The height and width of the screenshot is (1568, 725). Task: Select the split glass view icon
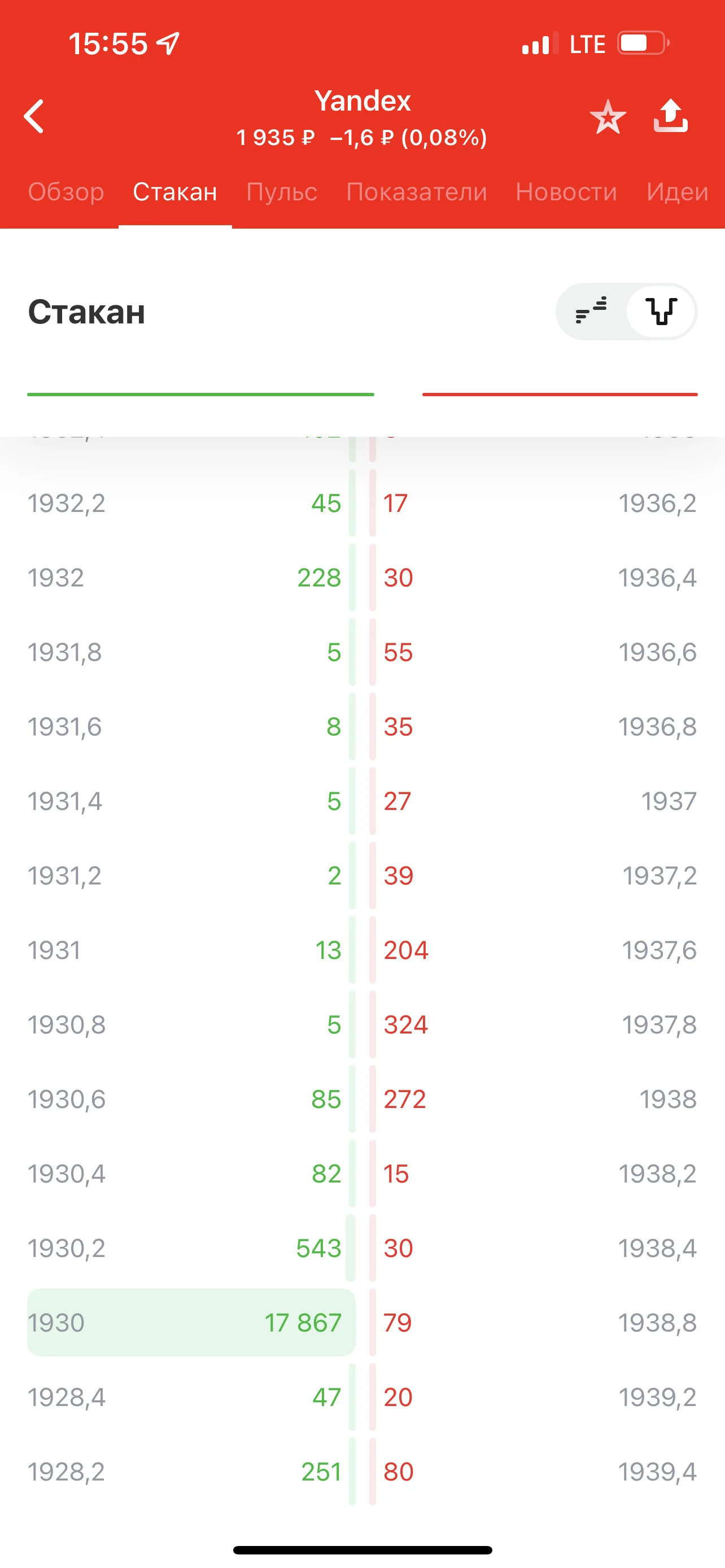(661, 311)
